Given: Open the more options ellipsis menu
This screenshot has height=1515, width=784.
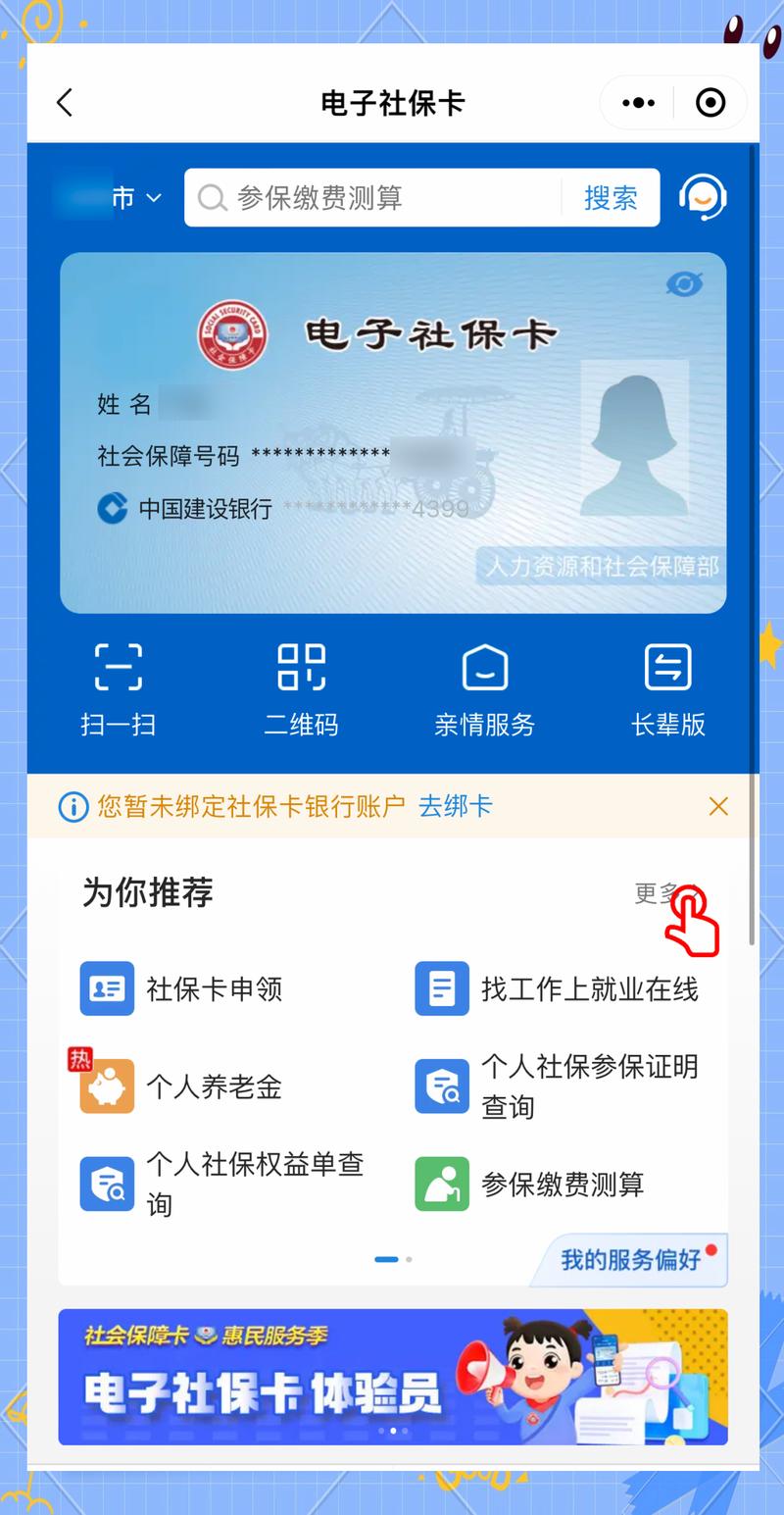Looking at the screenshot, I should point(638,102).
